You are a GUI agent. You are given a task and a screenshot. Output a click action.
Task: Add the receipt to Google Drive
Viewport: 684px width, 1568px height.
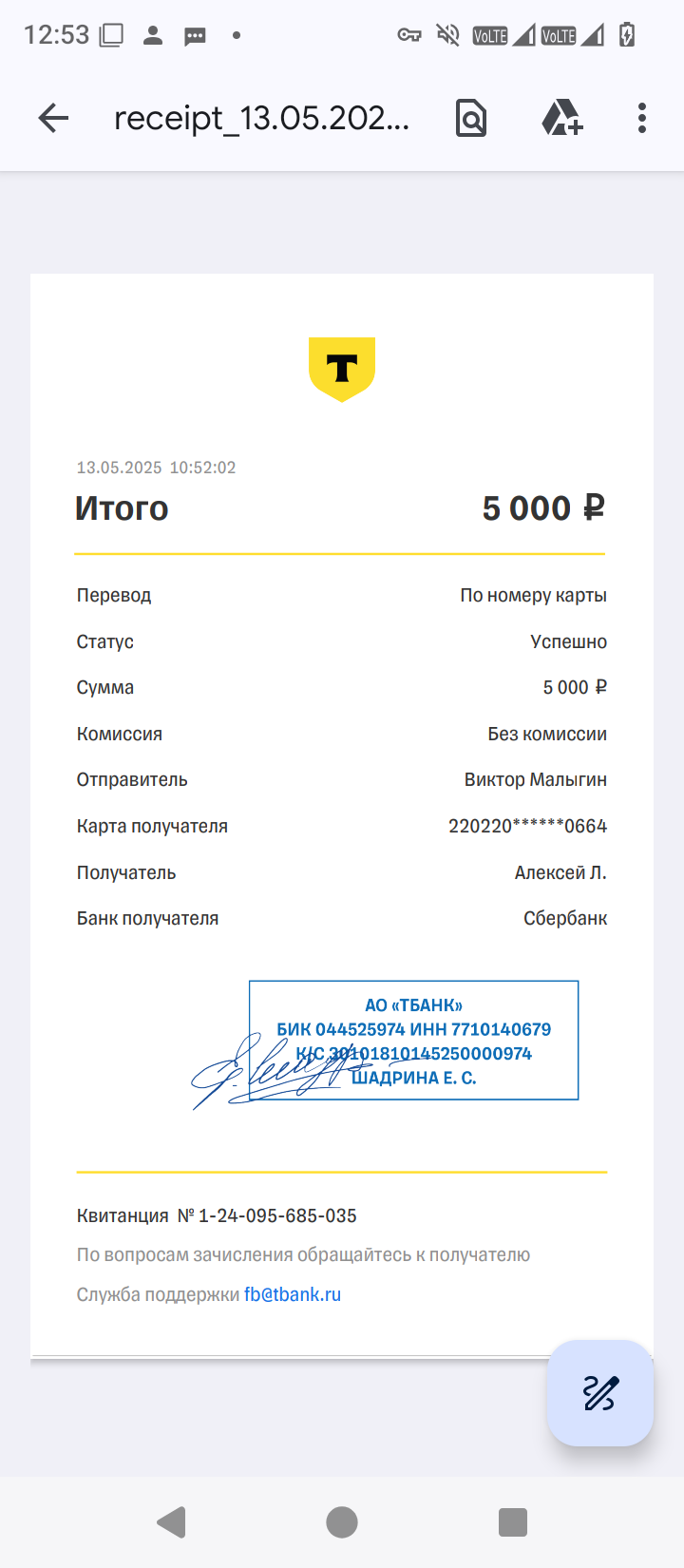pos(561,119)
